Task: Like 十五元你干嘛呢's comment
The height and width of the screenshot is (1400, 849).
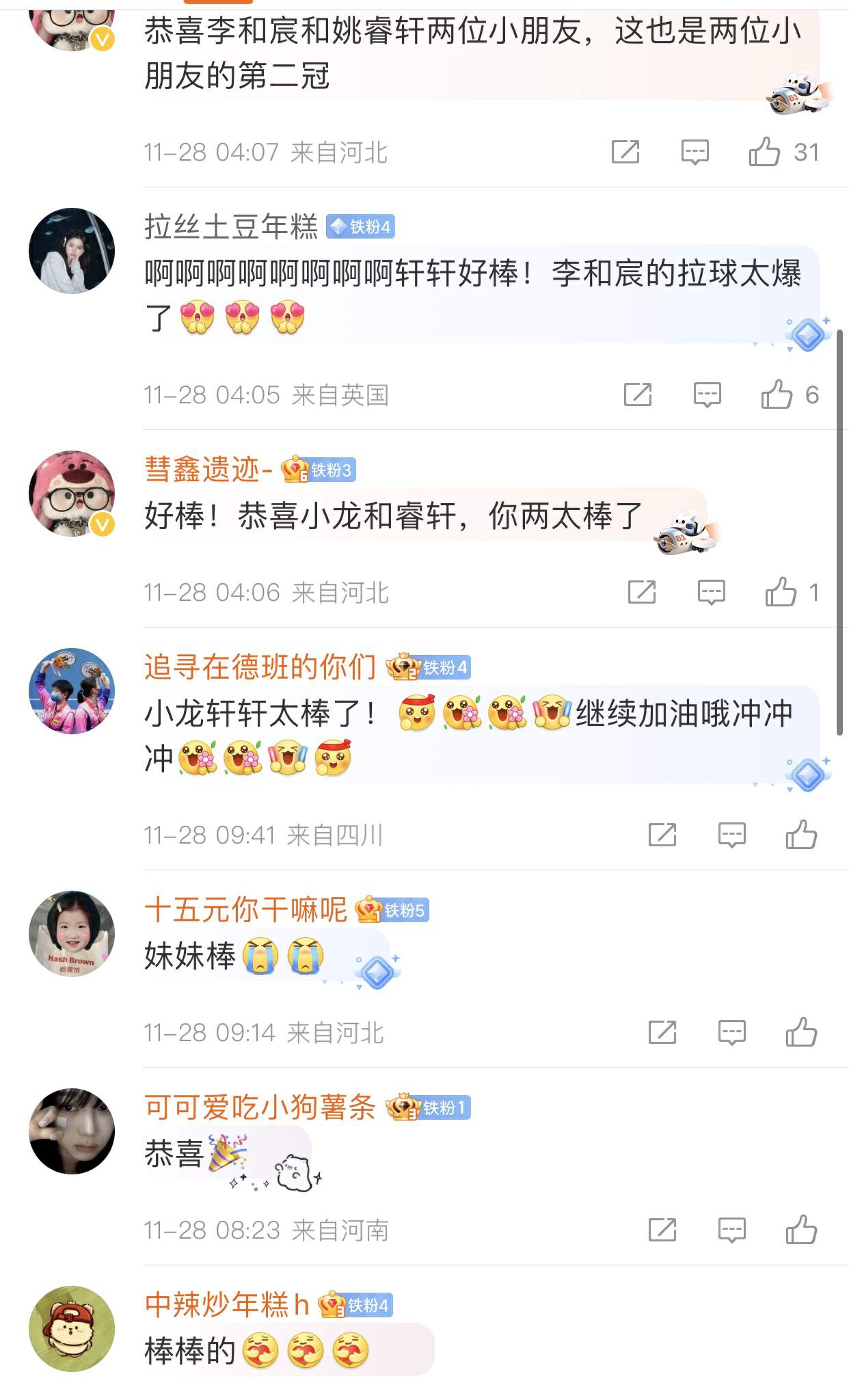Action: click(x=801, y=1032)
